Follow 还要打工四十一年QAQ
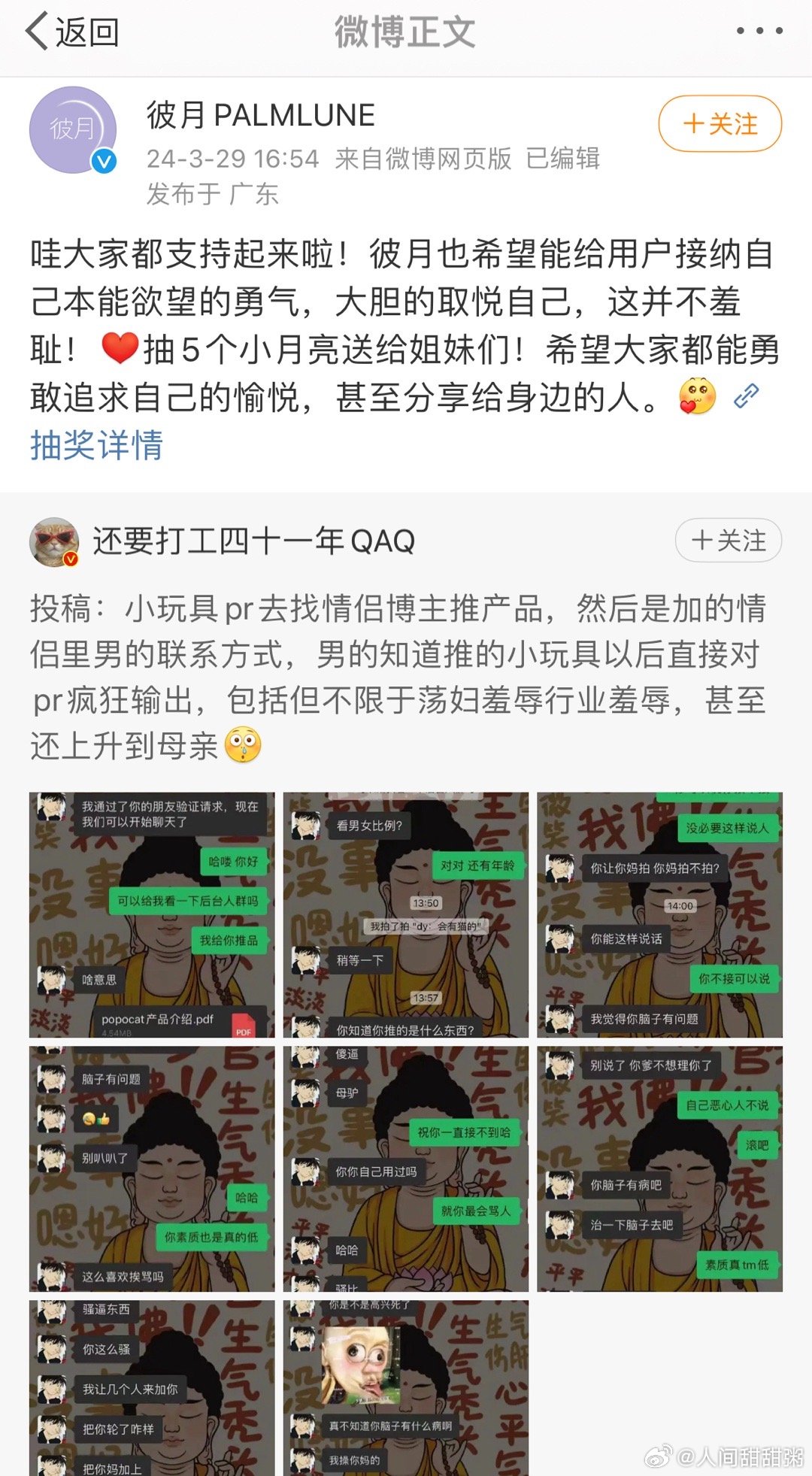The image size is (812, 1476). coord(728,541)
